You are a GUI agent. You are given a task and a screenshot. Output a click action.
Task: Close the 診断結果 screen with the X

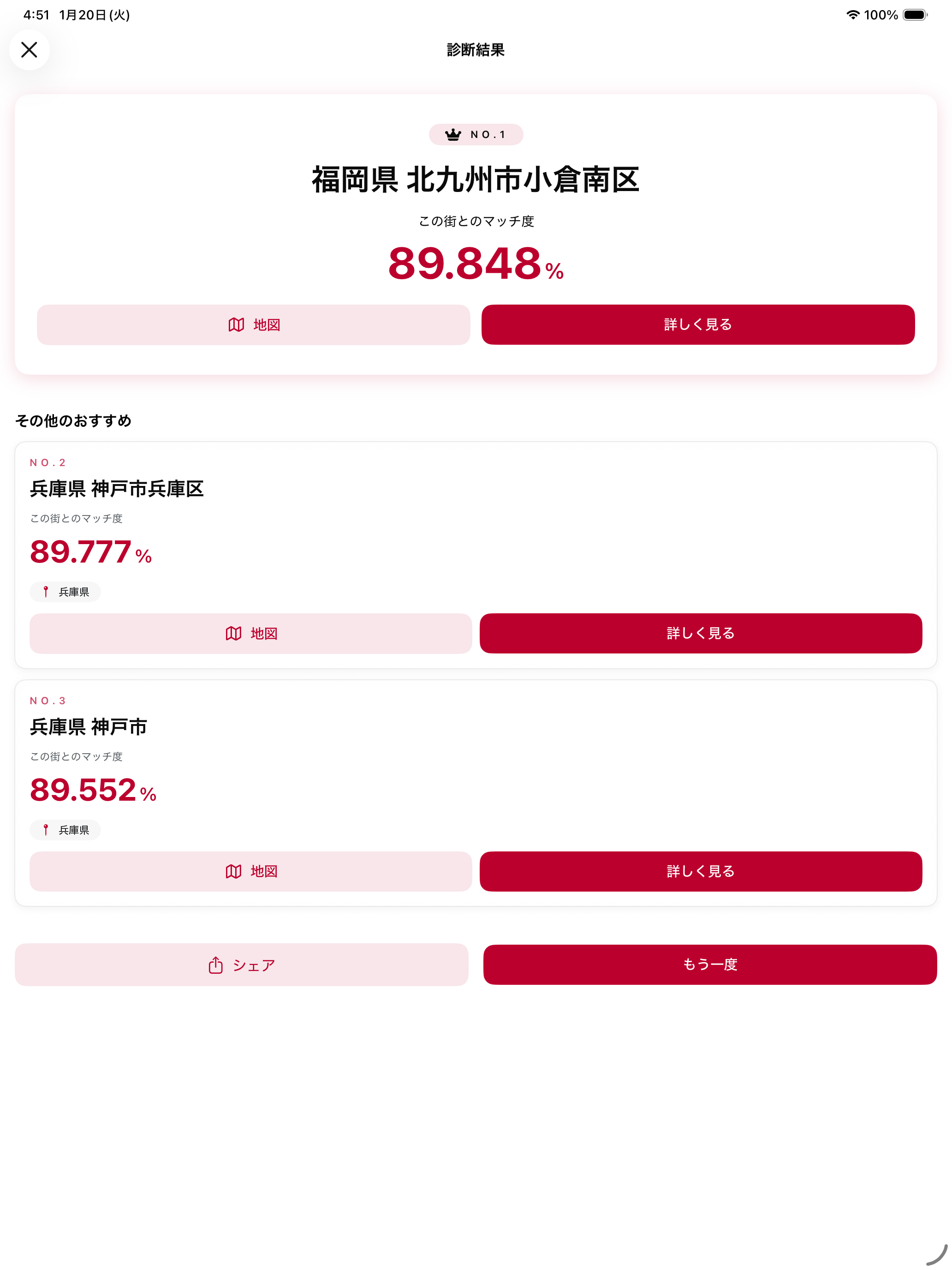click(x=29, y=49)
